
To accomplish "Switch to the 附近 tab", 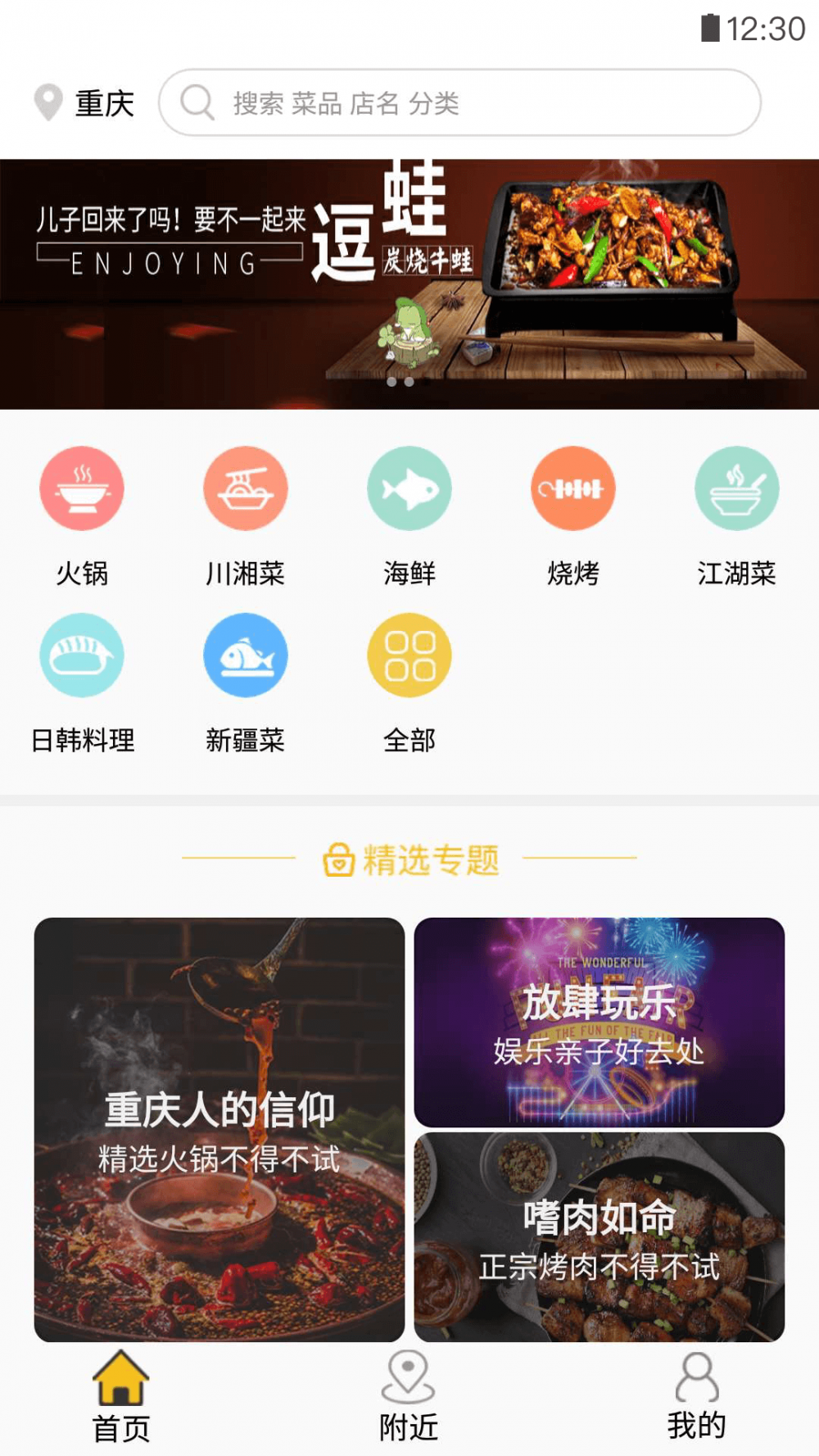I will (408, 1397).
